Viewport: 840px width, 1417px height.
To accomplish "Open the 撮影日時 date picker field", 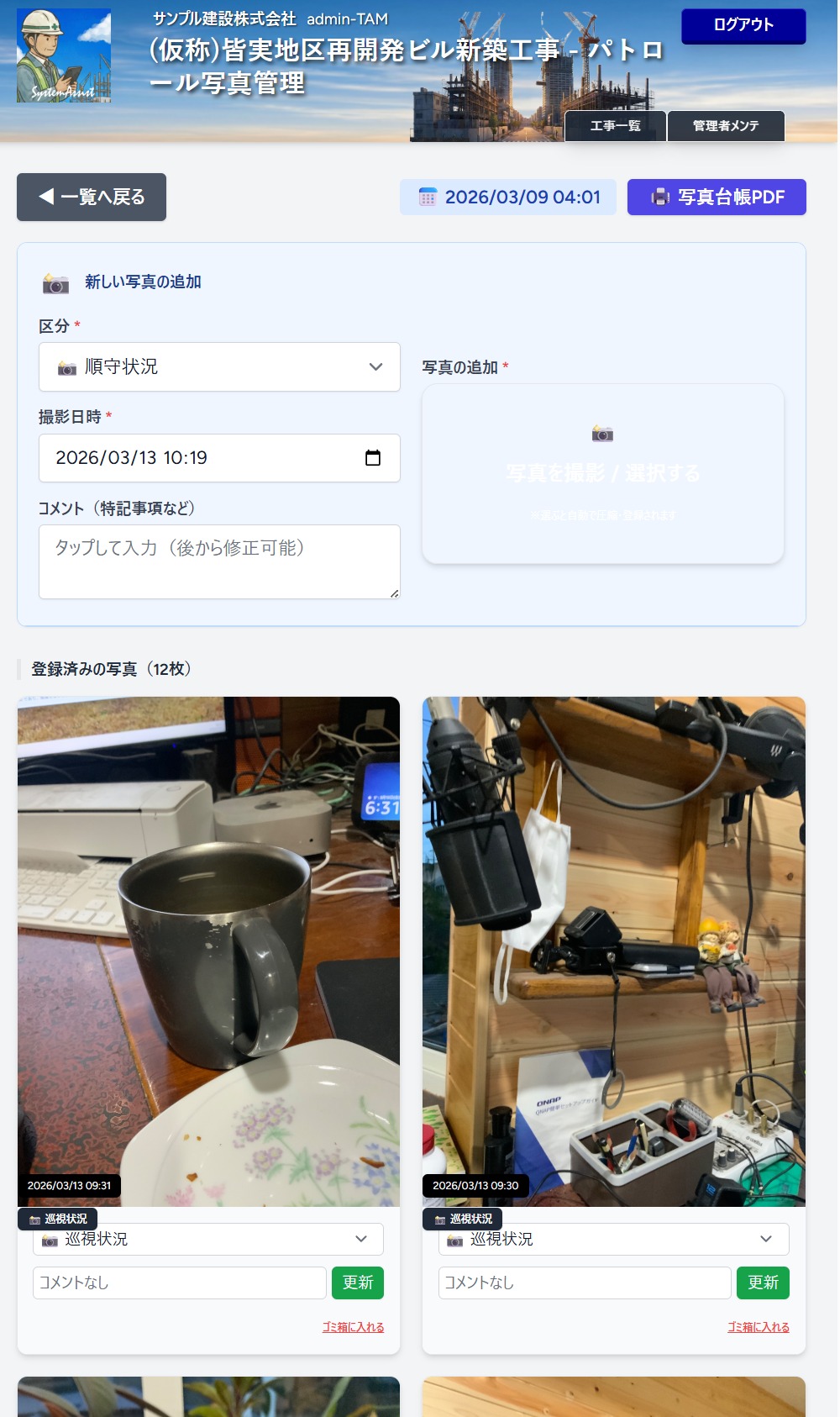I will coord(219,458).
